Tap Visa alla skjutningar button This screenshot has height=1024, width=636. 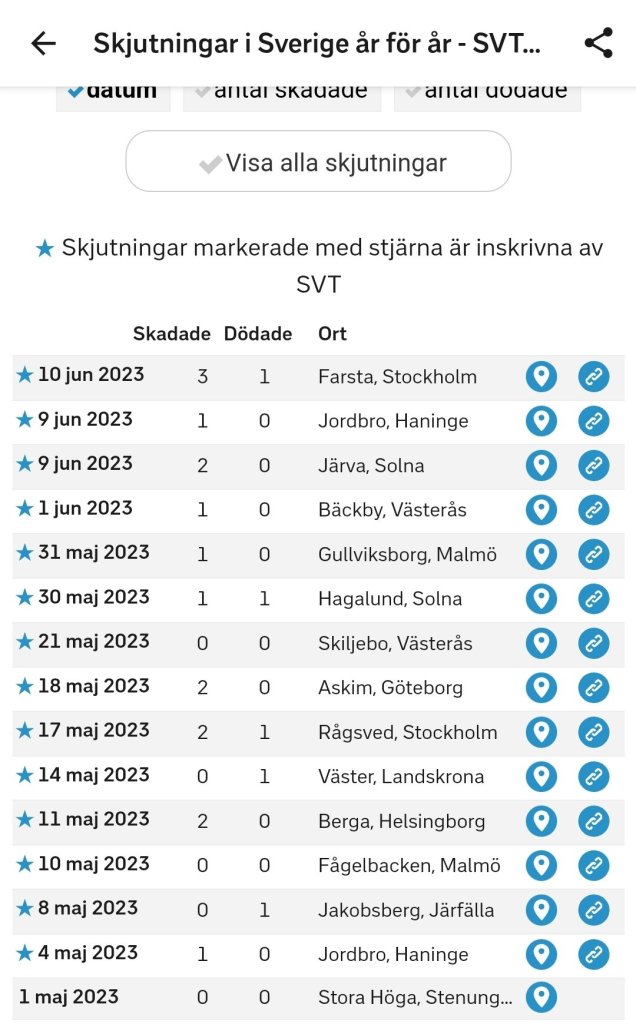318,162
